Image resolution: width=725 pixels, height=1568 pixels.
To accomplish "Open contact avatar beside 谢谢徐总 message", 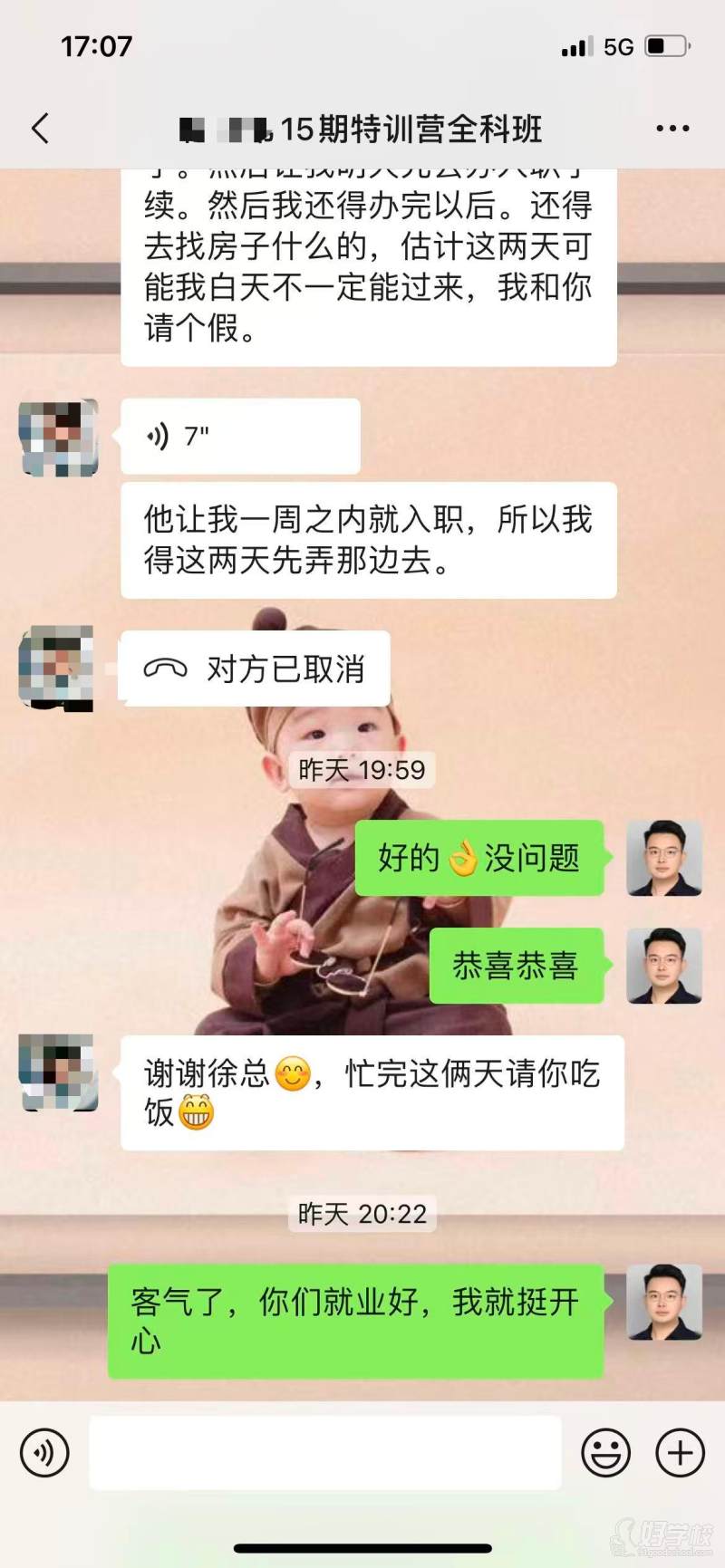I will 58,1073.
